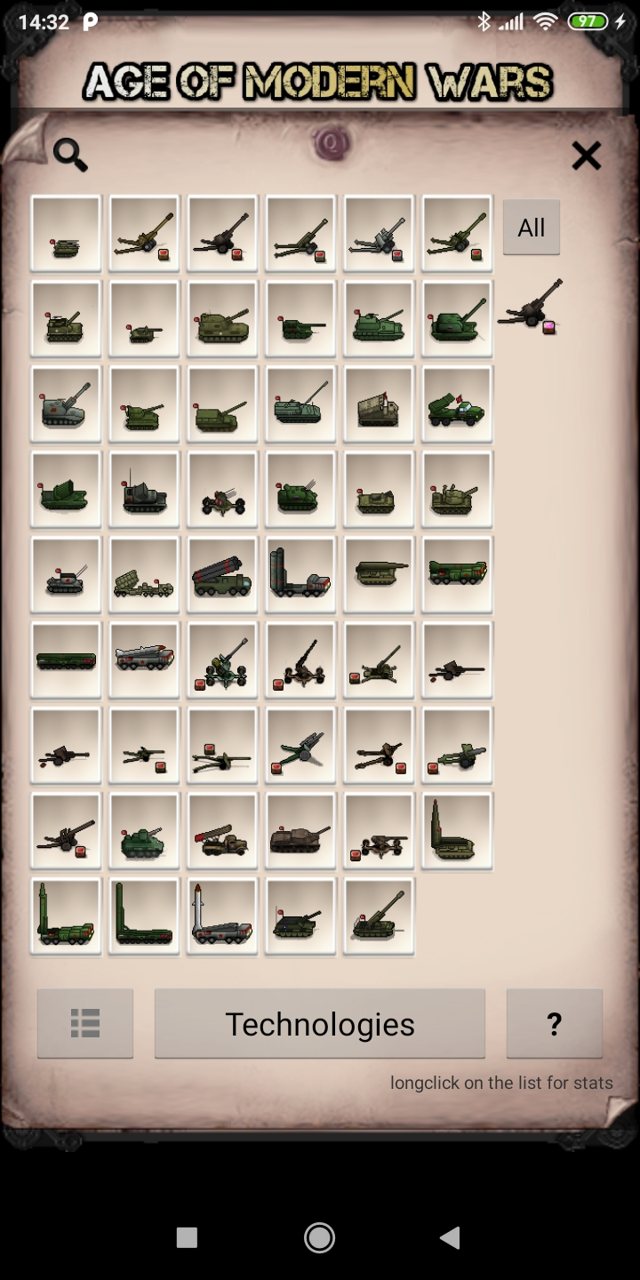Open help with the question mark button
640x1280 pixels.
[554, 1024]
